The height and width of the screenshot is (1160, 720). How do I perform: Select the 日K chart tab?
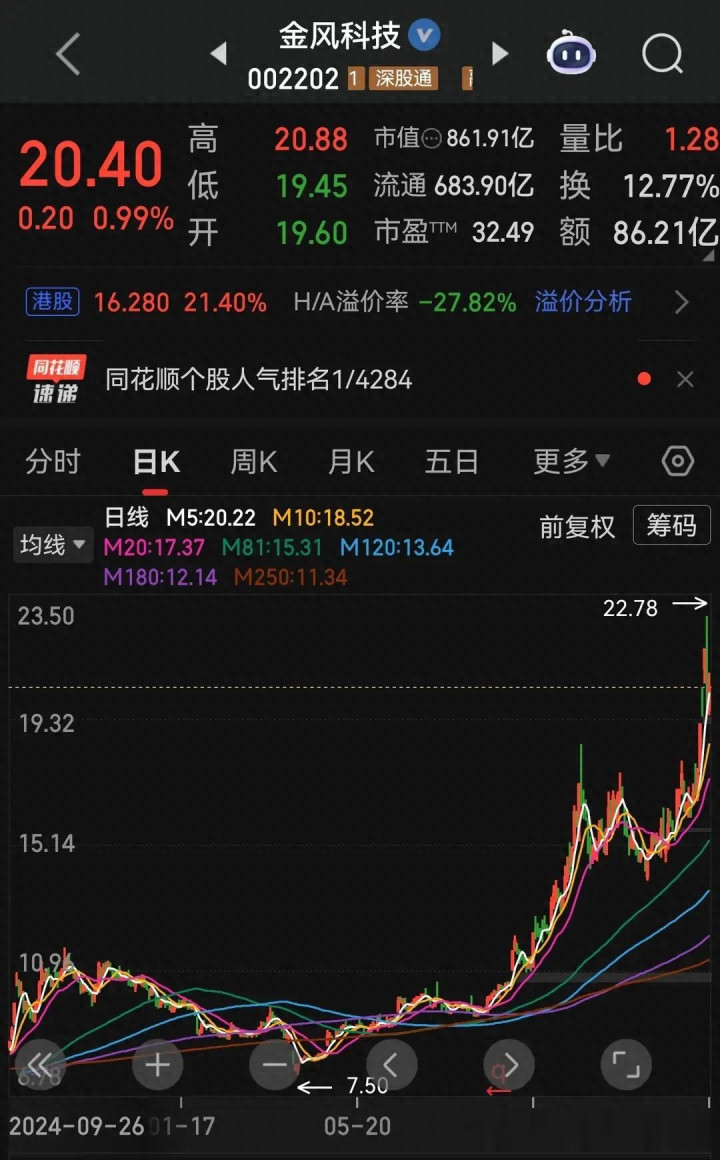point(156,461)
